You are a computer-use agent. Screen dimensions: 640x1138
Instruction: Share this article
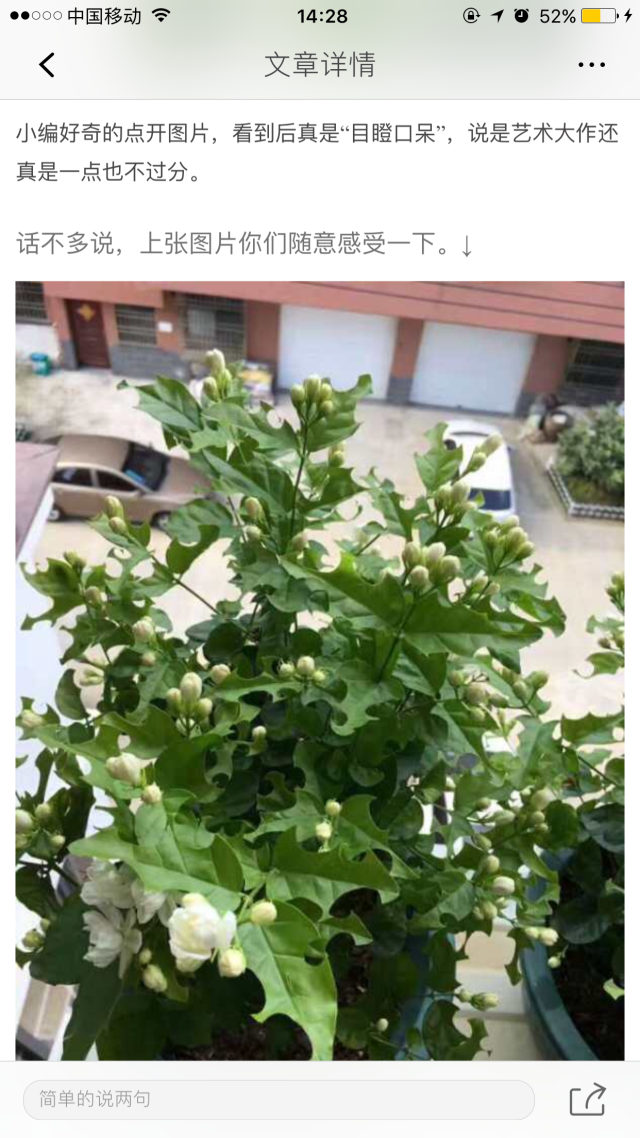[x=588, y=1099]
